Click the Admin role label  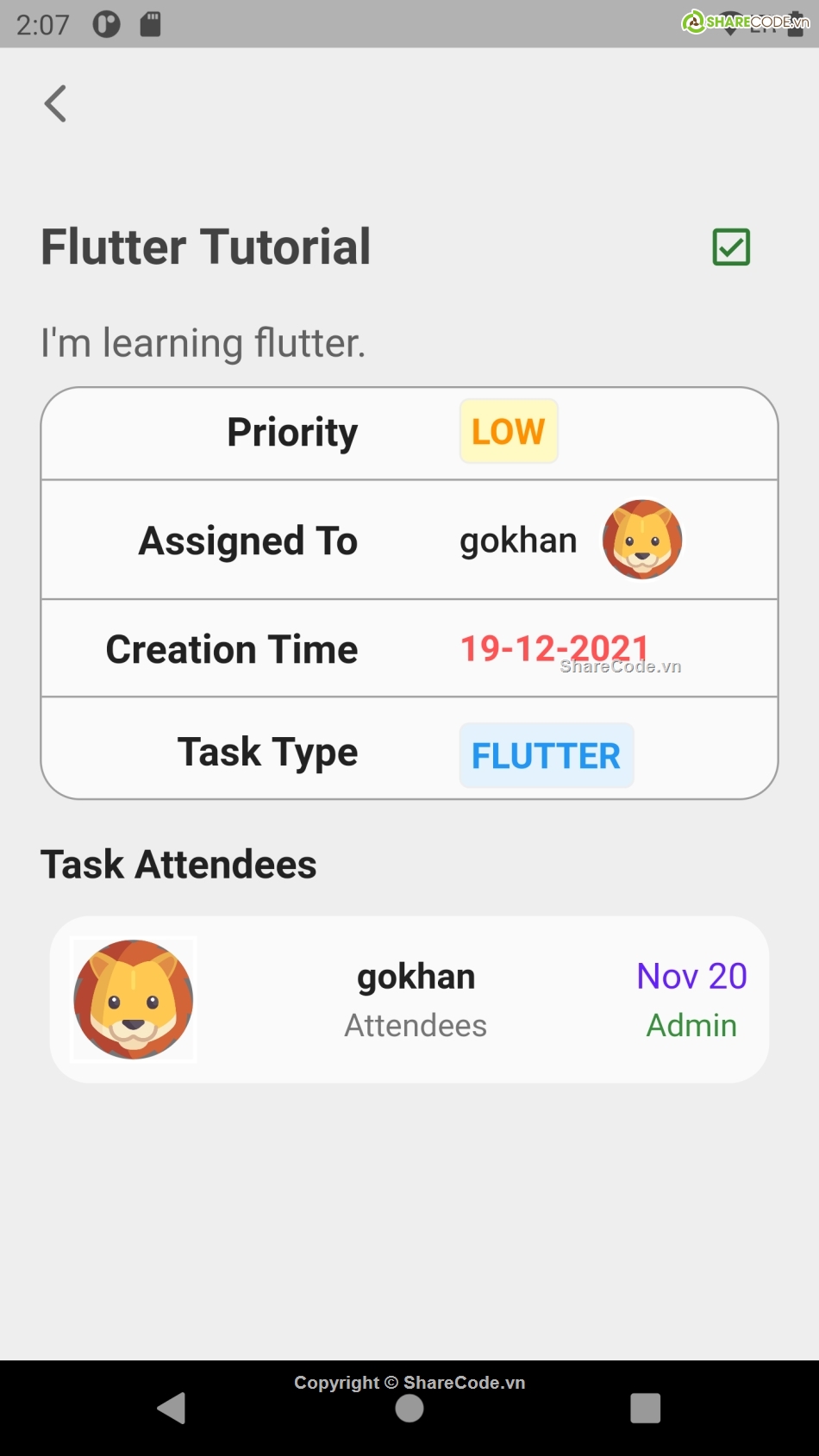(691, 1025)
